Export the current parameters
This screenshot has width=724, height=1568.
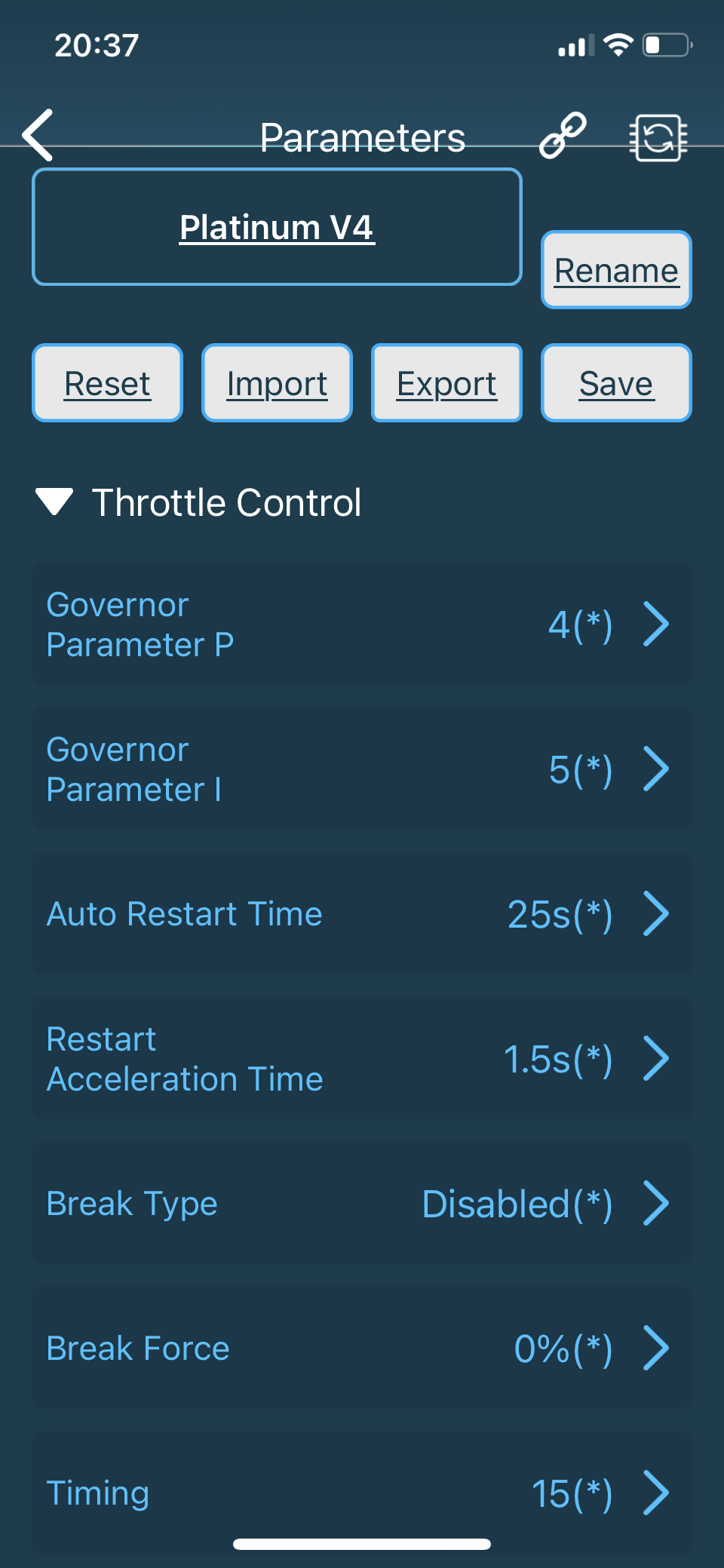(x=446, y=383)
